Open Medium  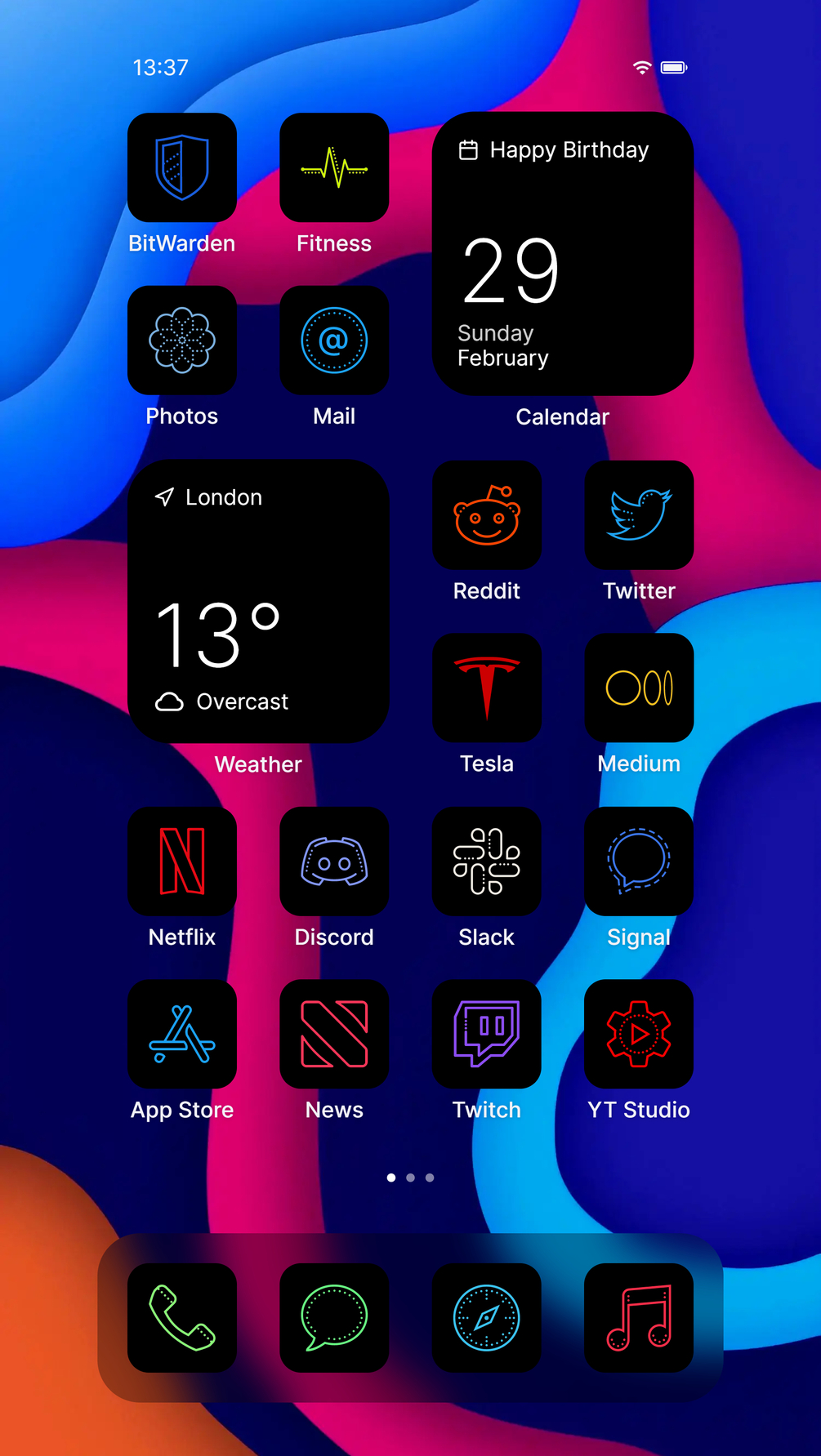coord(639,688)
